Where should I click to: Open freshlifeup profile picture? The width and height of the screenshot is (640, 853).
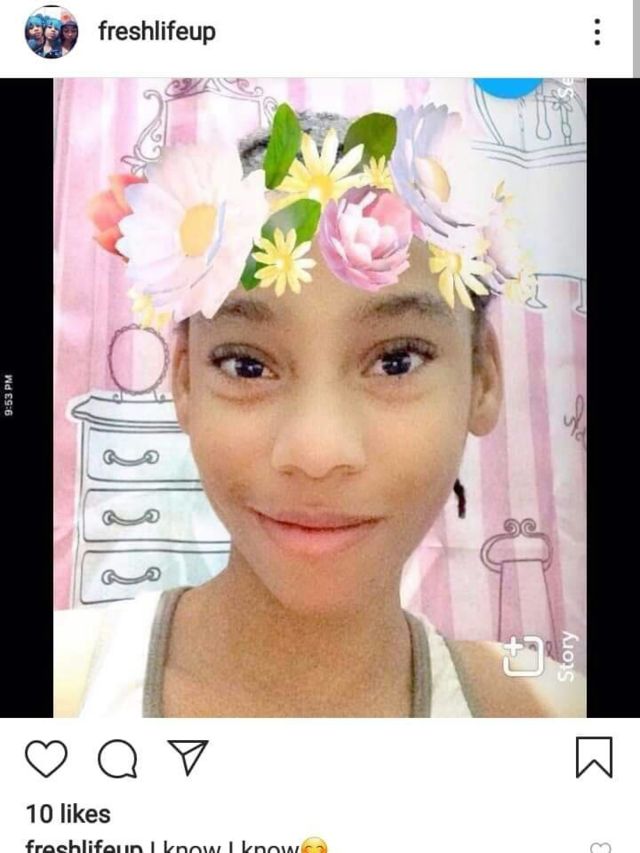(51, 32)
